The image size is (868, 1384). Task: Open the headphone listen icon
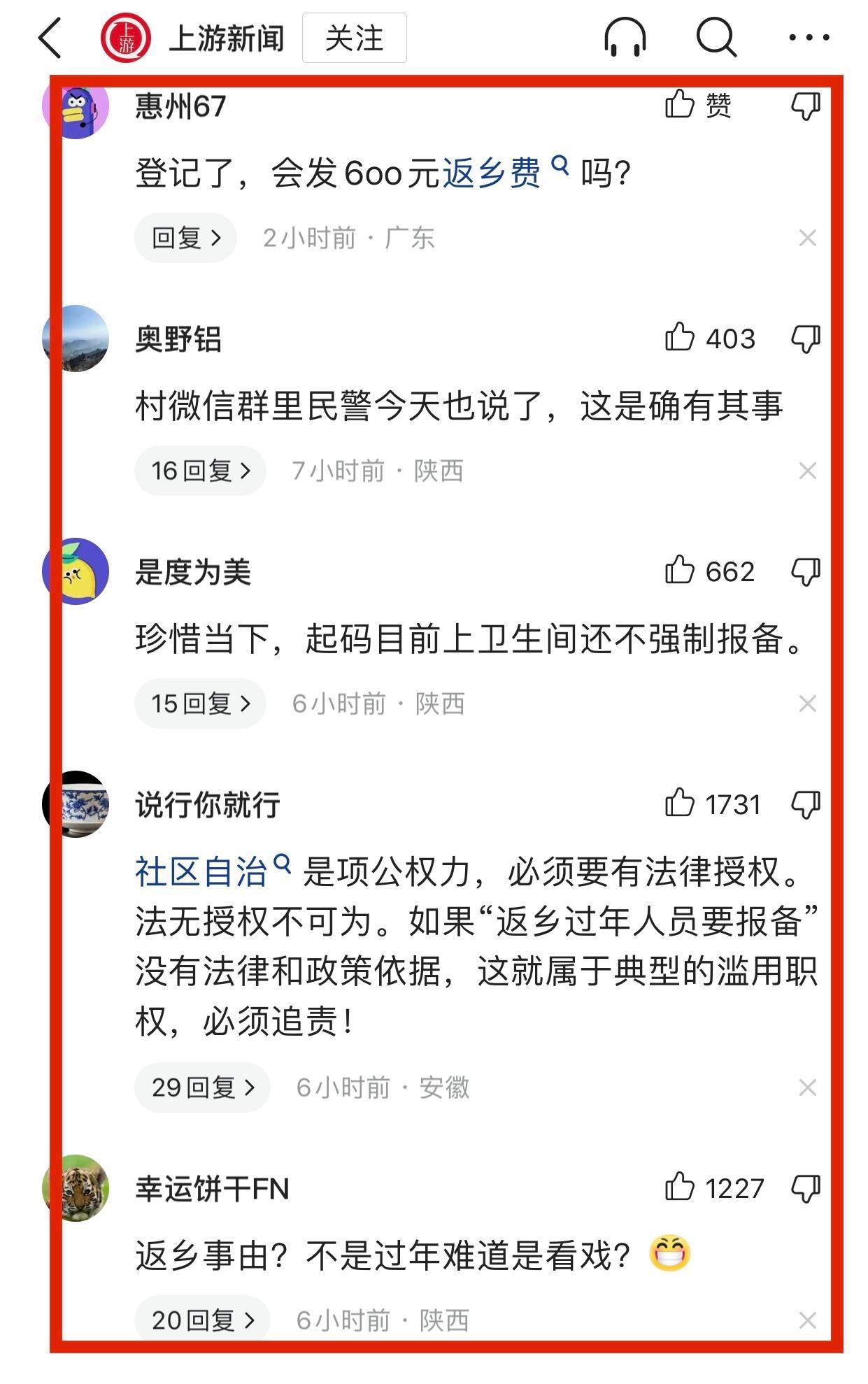[x=624, y=37]
